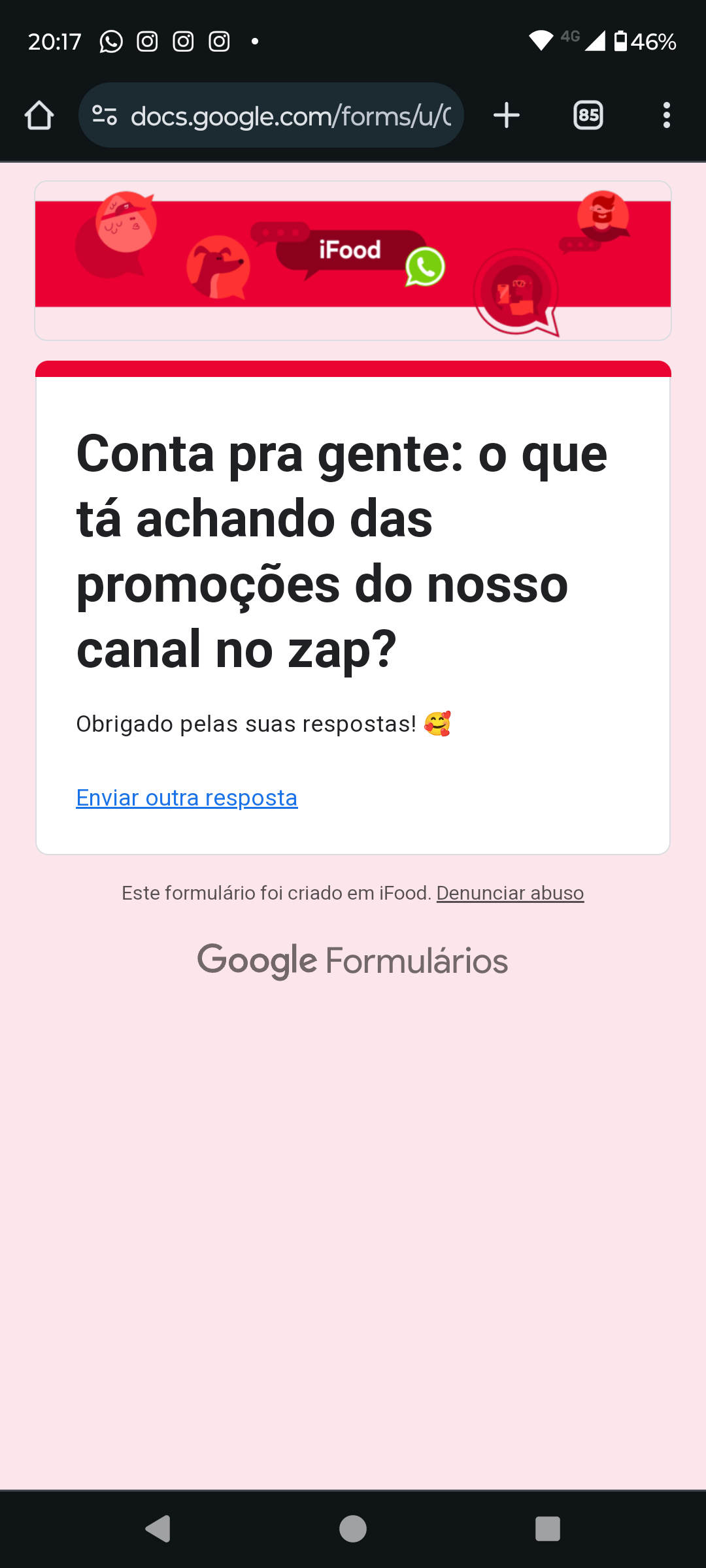Go to the browser home page

[x=39, y=116]
